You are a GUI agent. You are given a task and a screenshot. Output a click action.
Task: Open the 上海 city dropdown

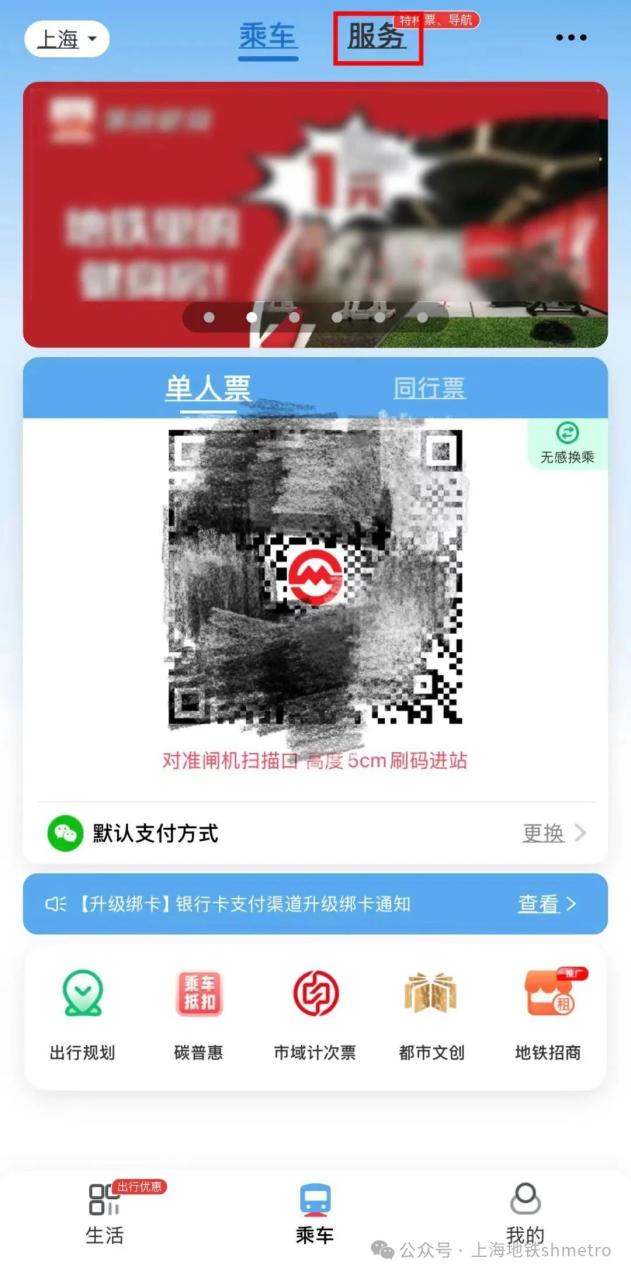(x=67, y=39)
